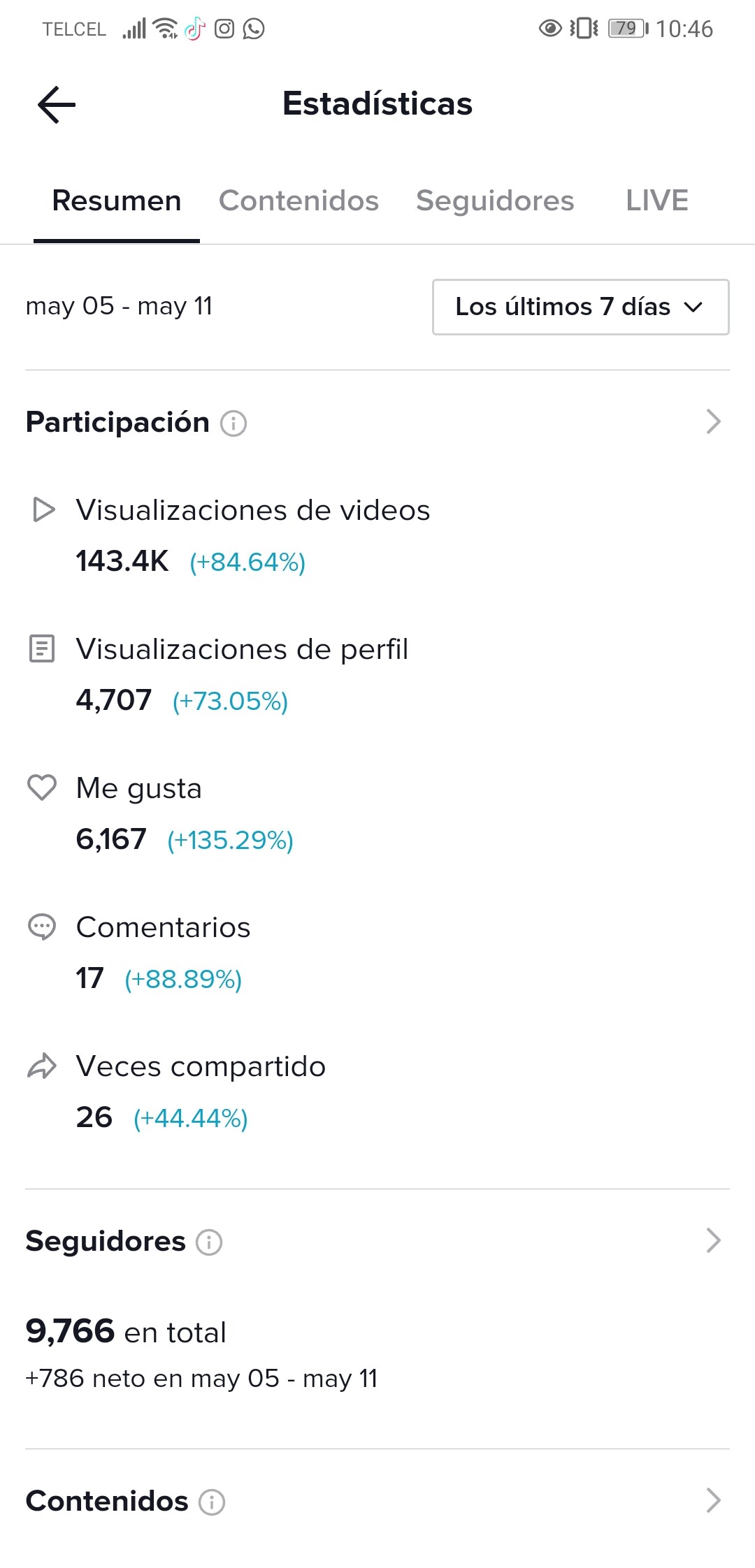Tap the info icon beside Contenidos heading

(212, 1502)
